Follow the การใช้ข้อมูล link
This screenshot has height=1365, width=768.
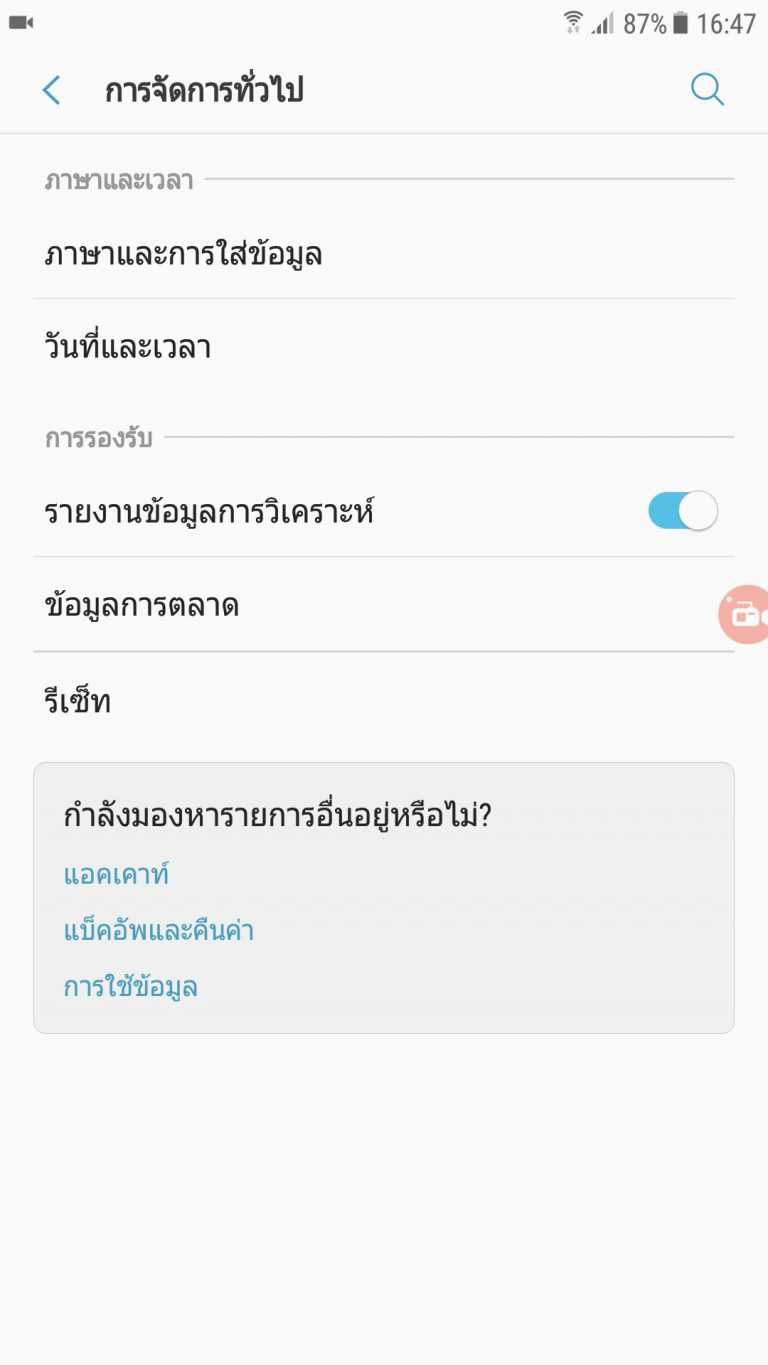pyautogui.click(x=130, y=987)
